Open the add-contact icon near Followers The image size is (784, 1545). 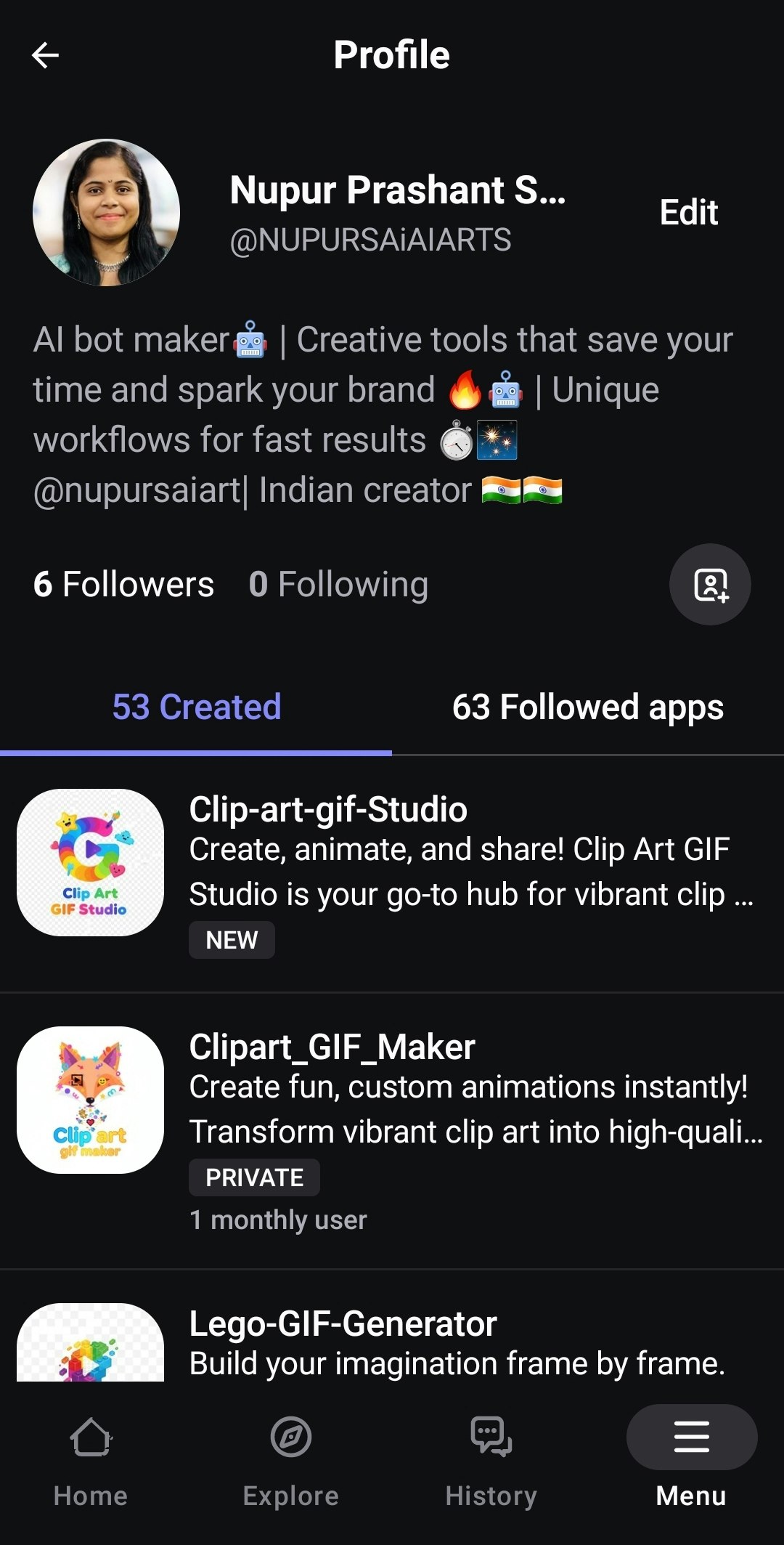pos(709,585)
